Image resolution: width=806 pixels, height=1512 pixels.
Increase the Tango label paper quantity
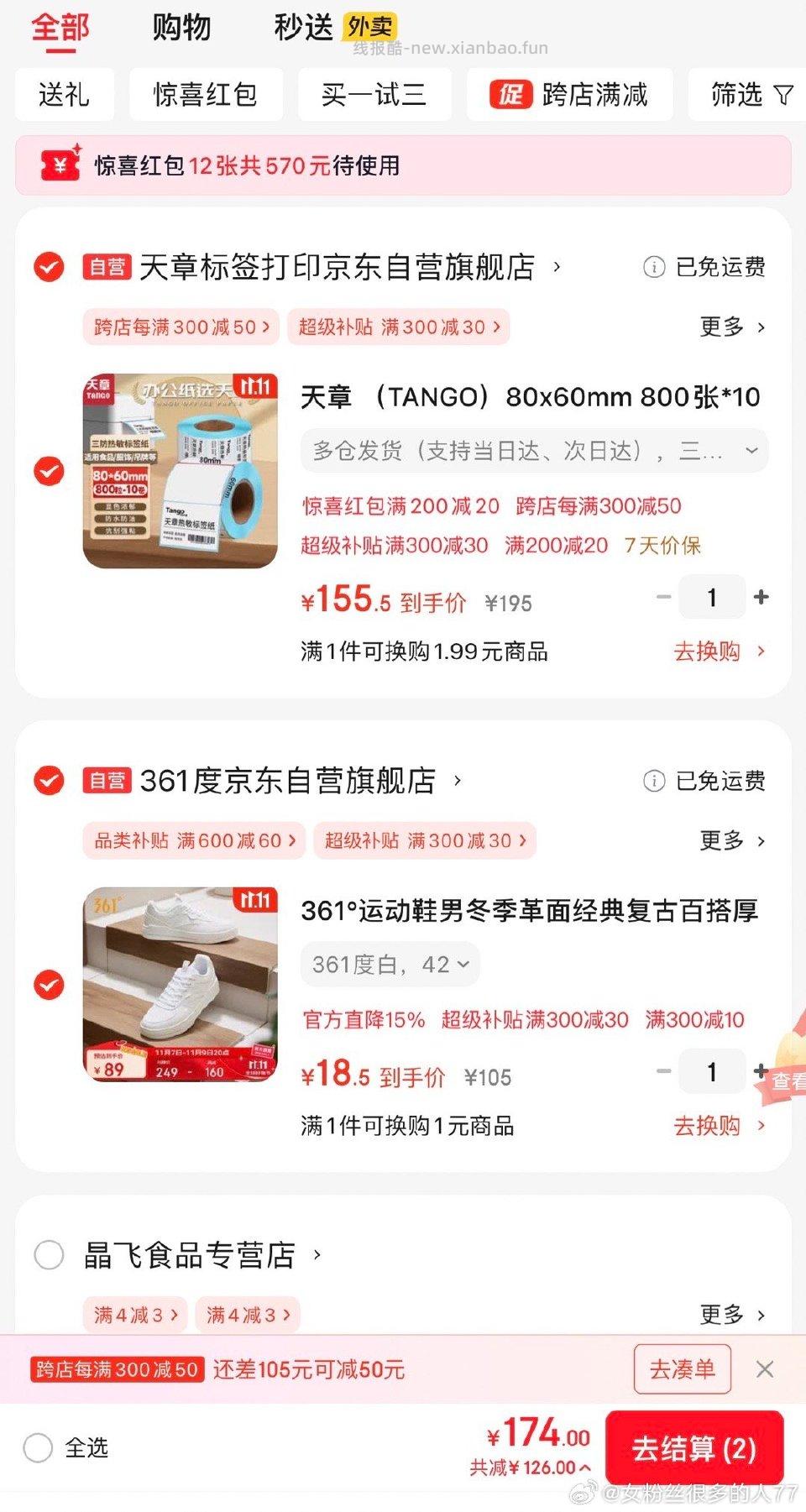762,597
